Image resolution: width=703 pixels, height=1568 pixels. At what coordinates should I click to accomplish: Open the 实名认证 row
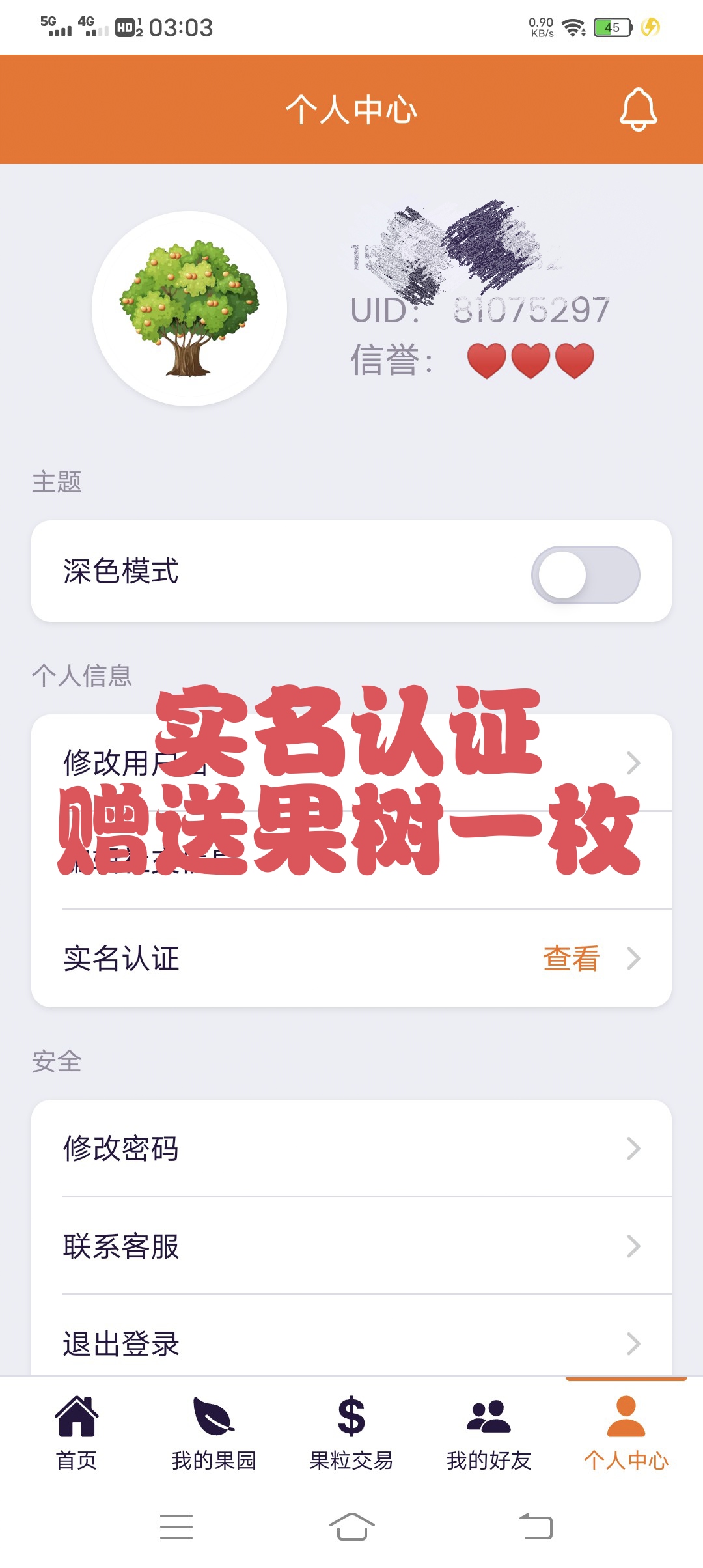coord(351,959)
